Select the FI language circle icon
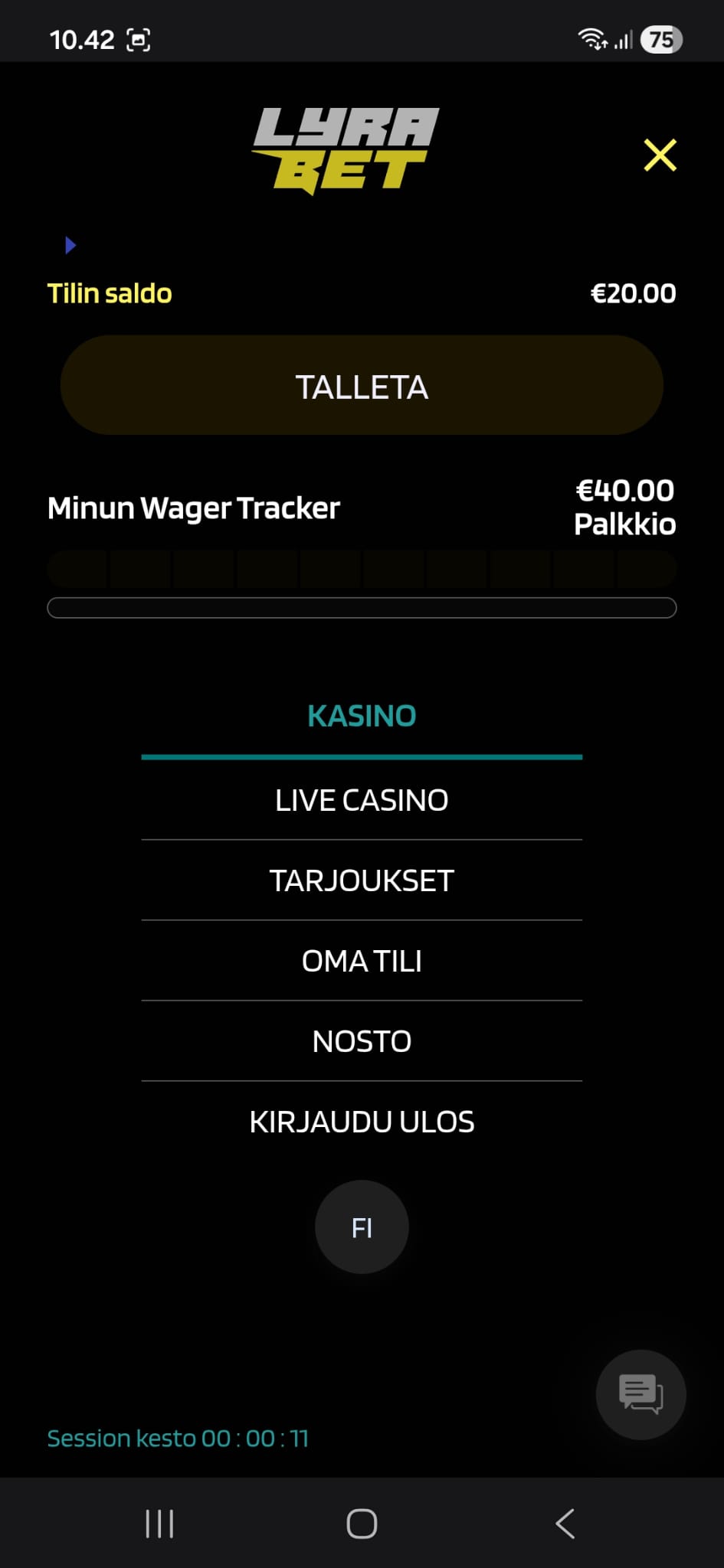 [x=362, y=1227]
